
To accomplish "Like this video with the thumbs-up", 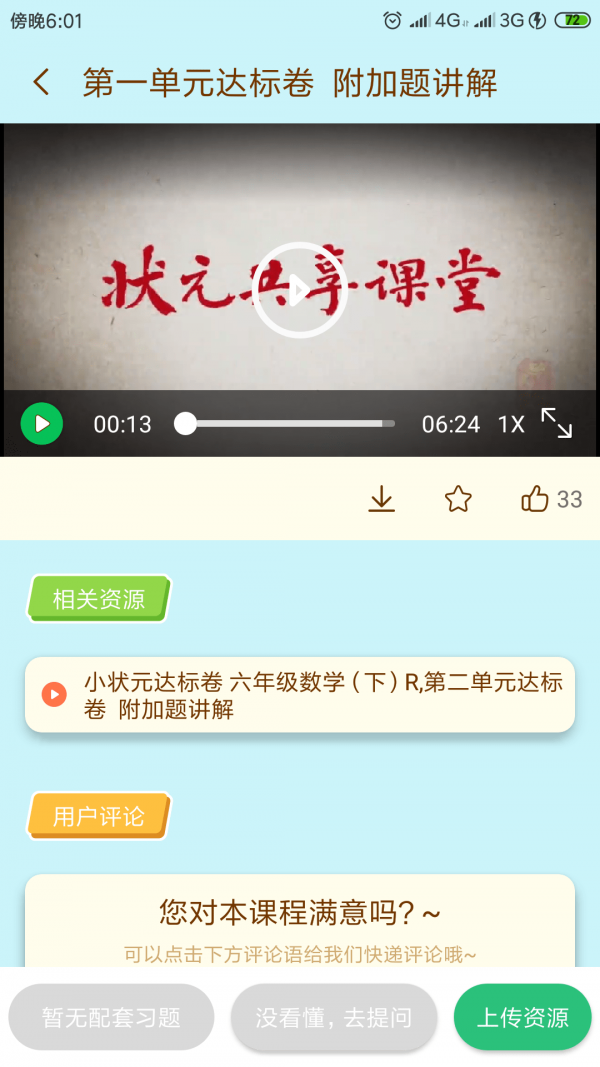I will [535, 499].
